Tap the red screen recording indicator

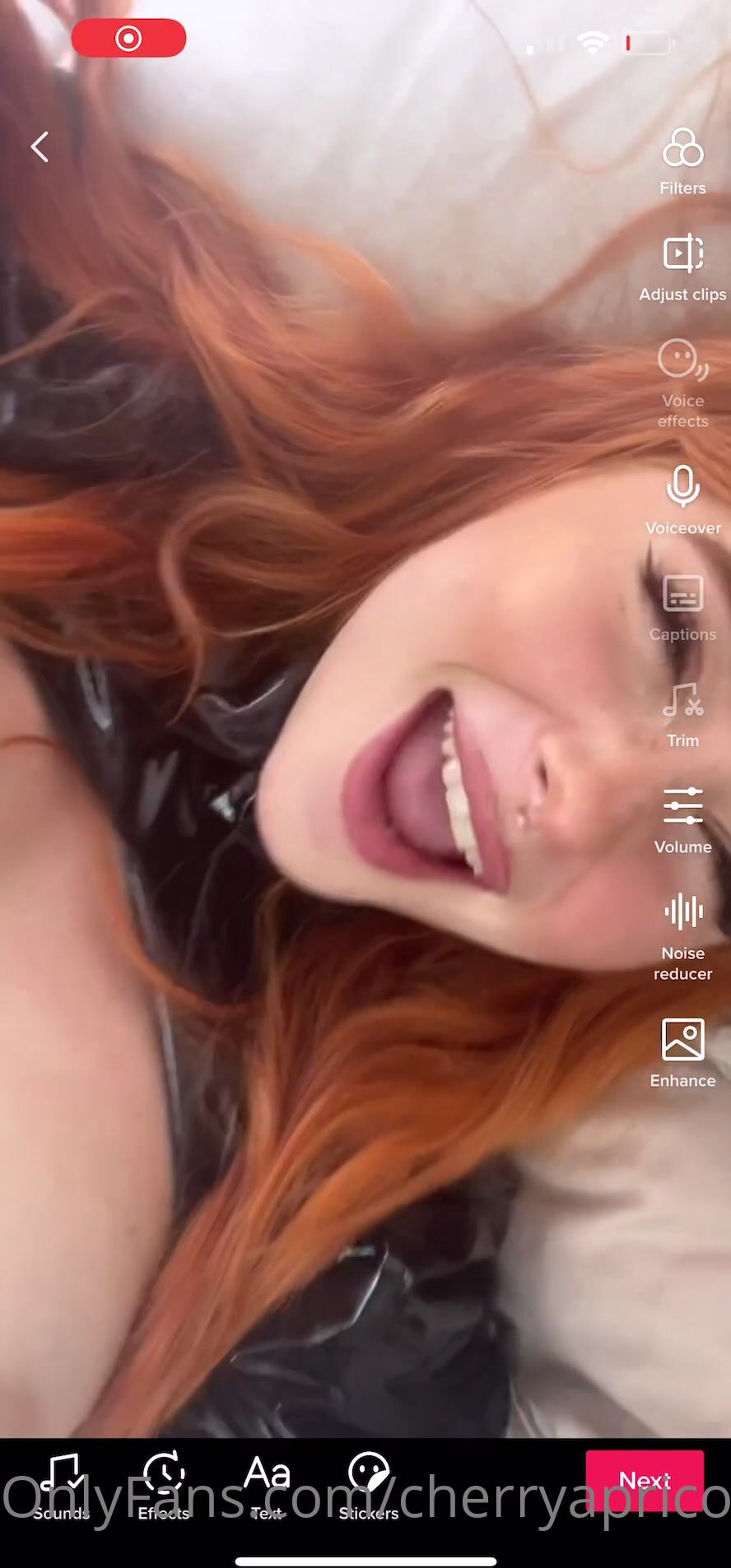tap(128, 38)
